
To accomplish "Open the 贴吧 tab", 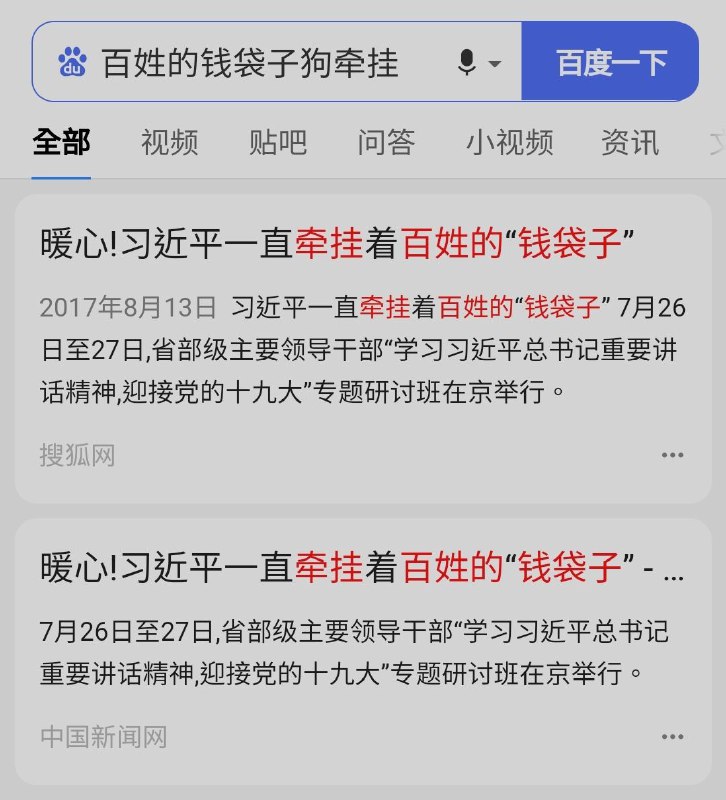I will pos(277,142).
